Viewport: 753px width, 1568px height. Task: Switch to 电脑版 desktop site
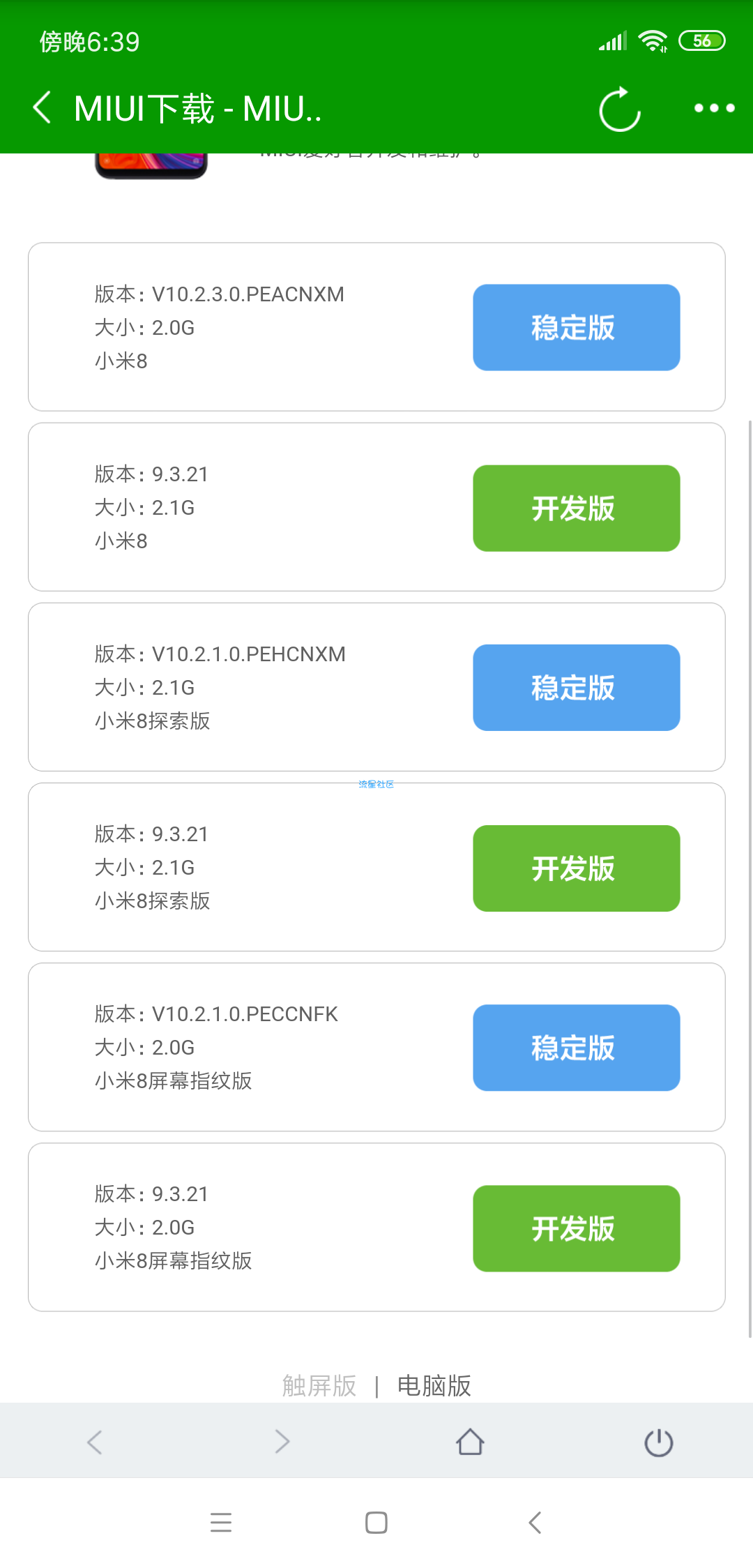(x=434, y=1385)
